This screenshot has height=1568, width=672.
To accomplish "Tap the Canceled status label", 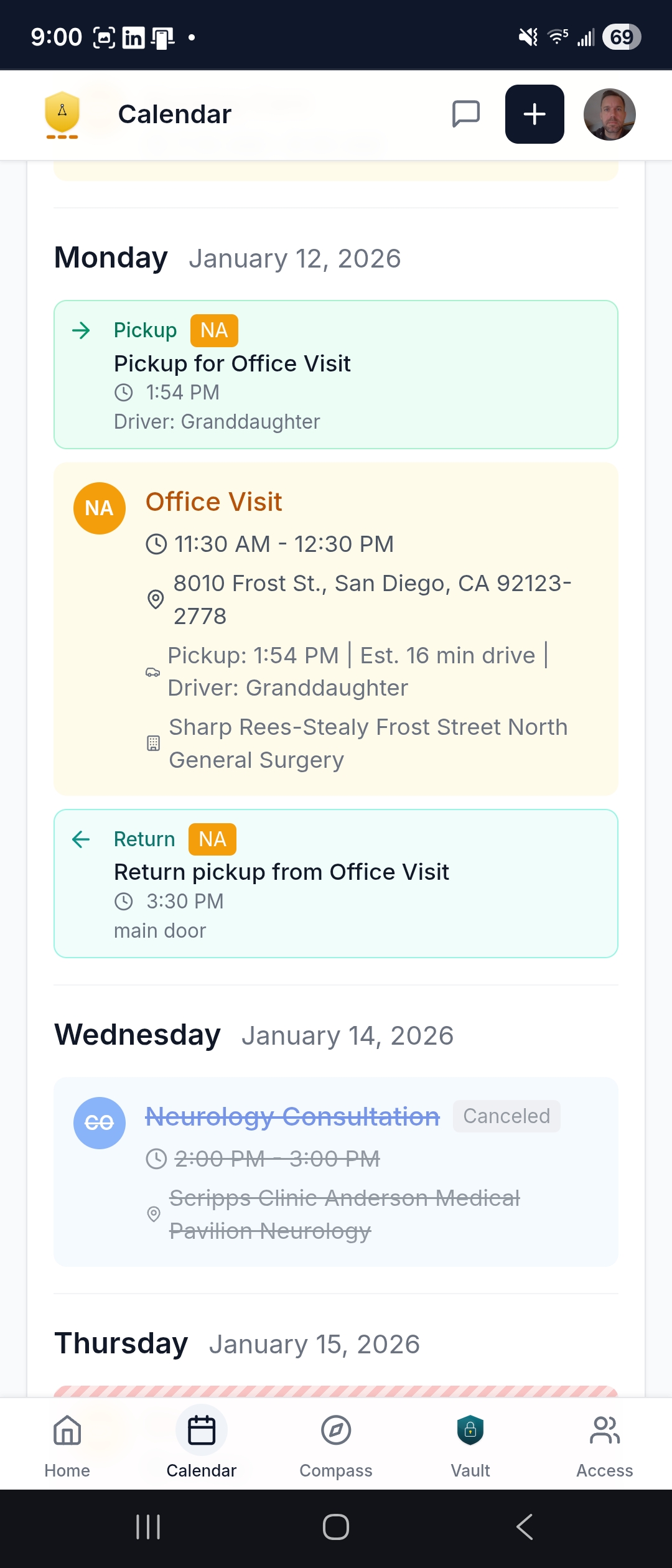I will pyautogui.click(x=506, y=1116).
